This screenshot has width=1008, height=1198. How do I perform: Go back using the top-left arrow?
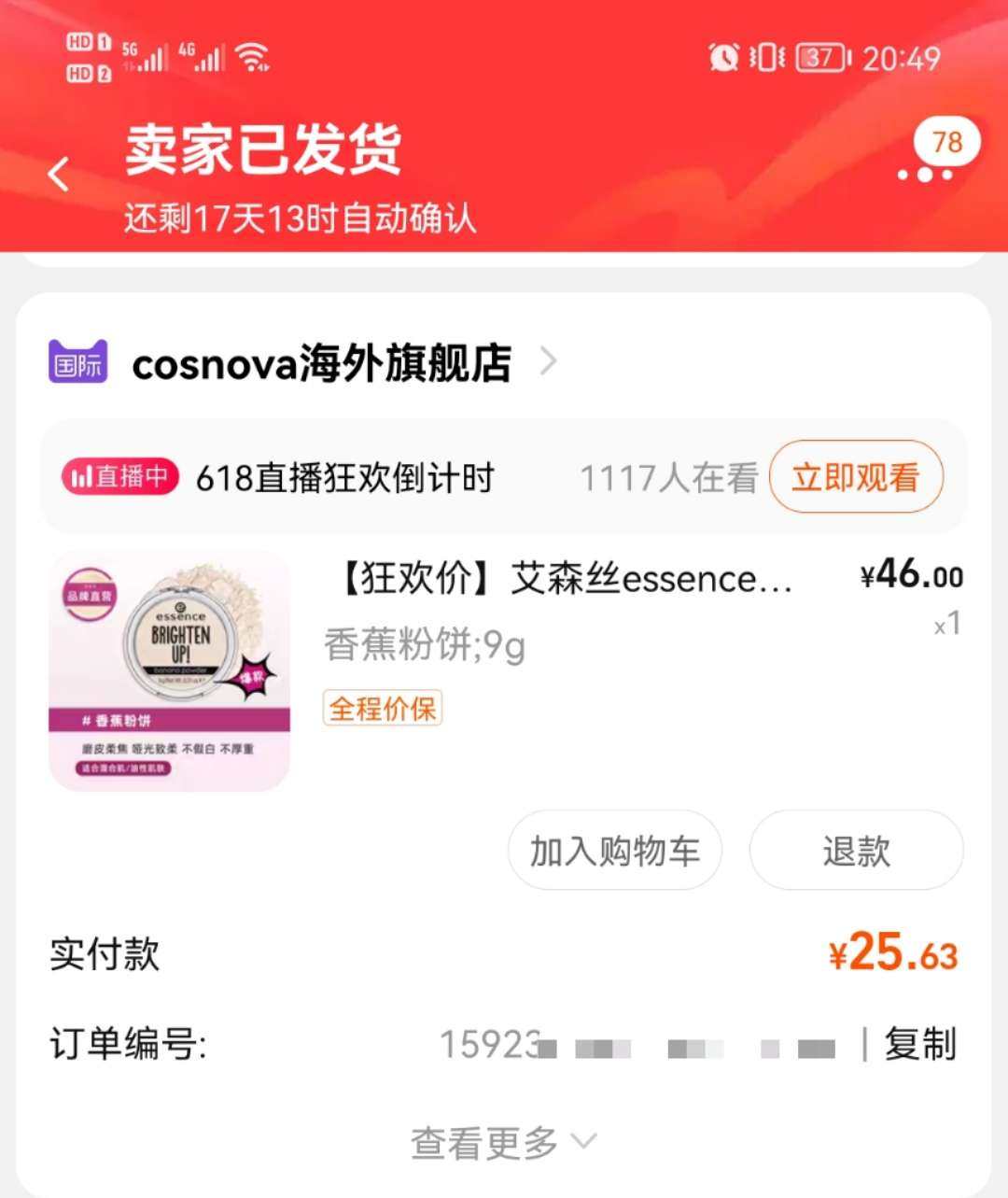(x=60, y=175)
